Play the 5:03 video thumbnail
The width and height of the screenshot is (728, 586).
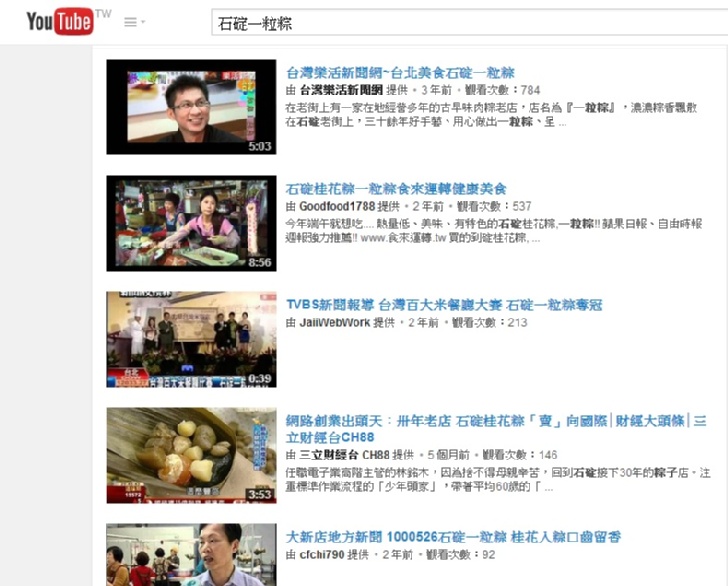point(191,107)
